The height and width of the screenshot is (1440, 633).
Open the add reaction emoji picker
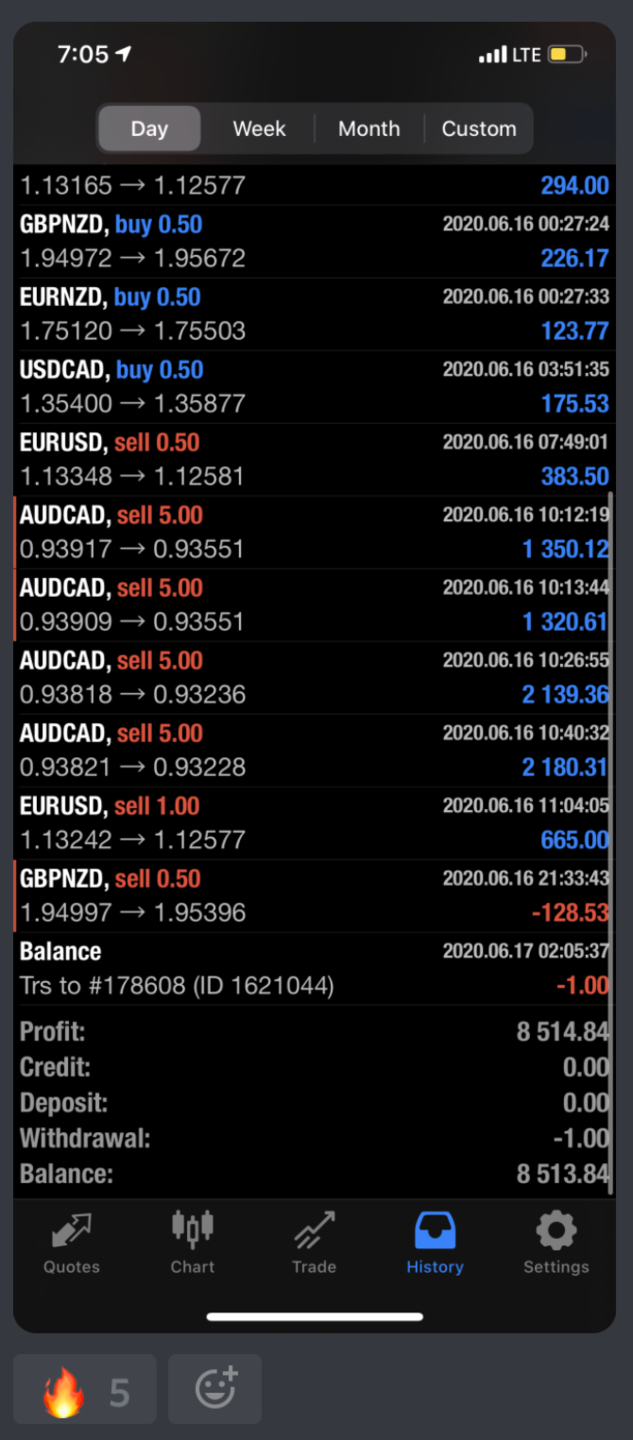pos(215,1390)
